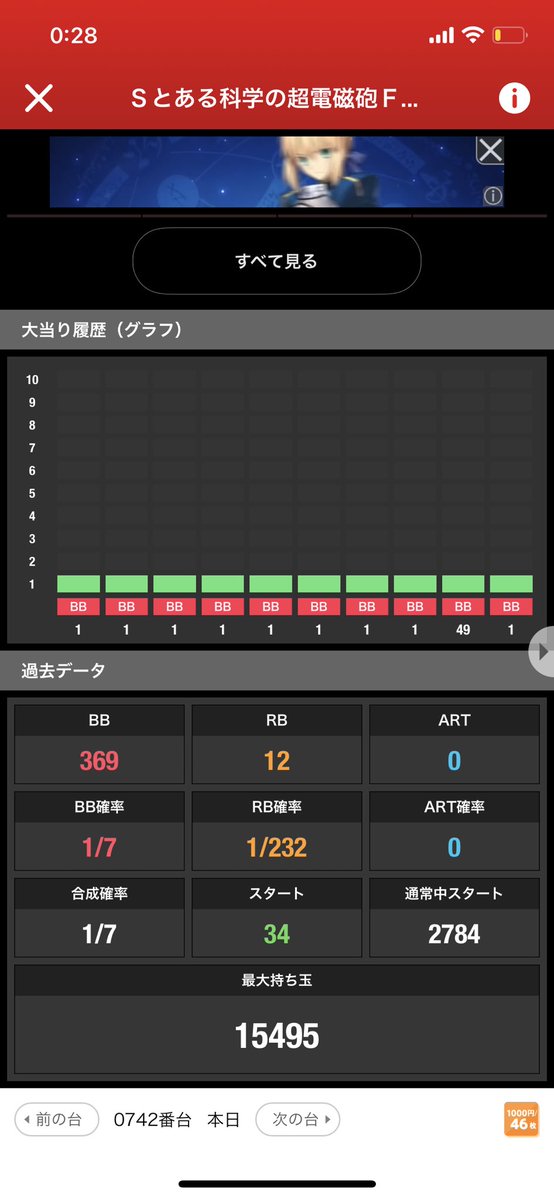Tap the すべて見る button
The image size is (554, 1199).
[x=276, y=262]
